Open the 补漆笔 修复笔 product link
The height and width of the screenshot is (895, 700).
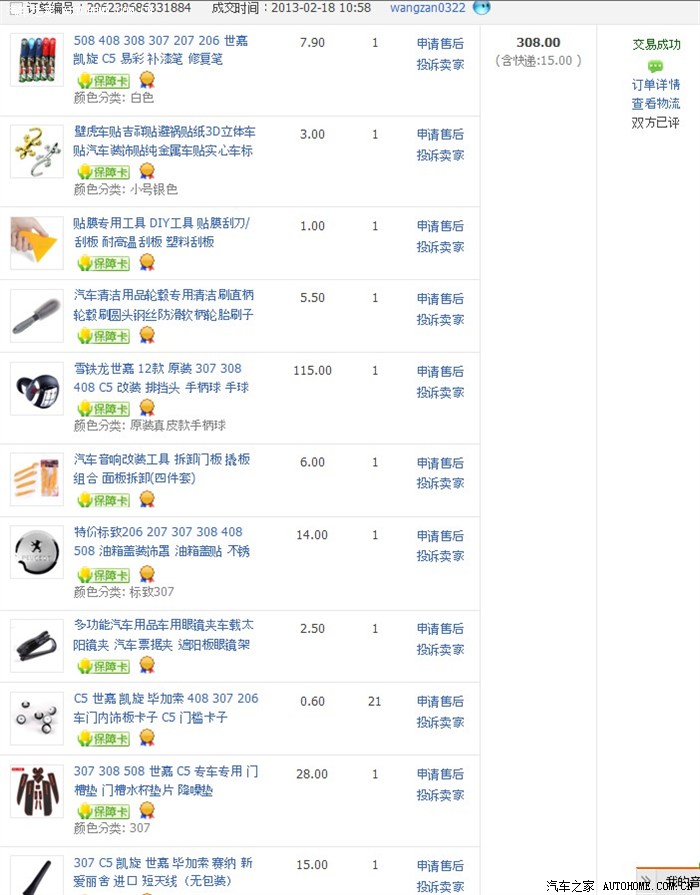[x=161, y=50]
